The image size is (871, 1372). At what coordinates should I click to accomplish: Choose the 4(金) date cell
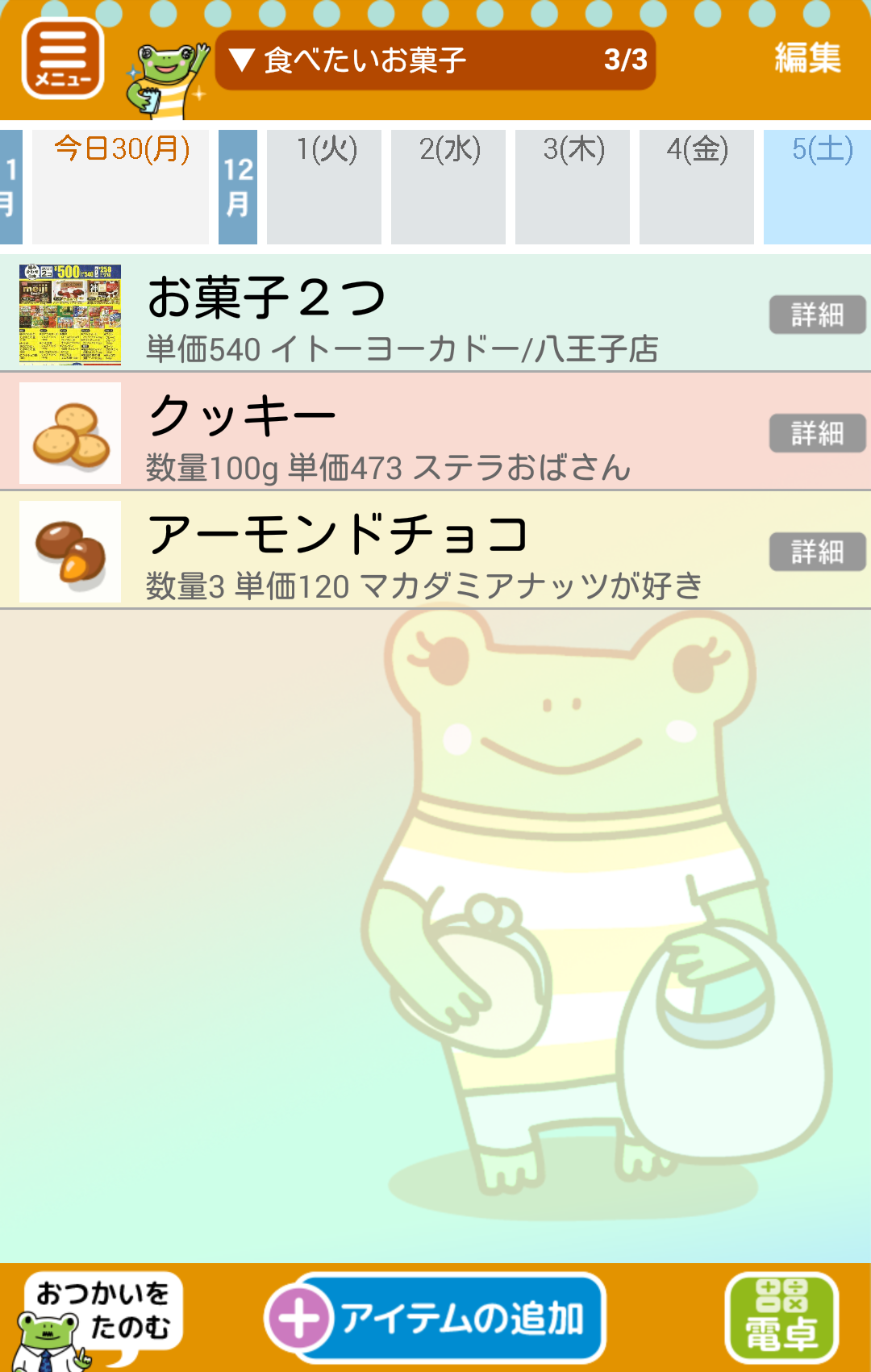click(x=697, y=186)
